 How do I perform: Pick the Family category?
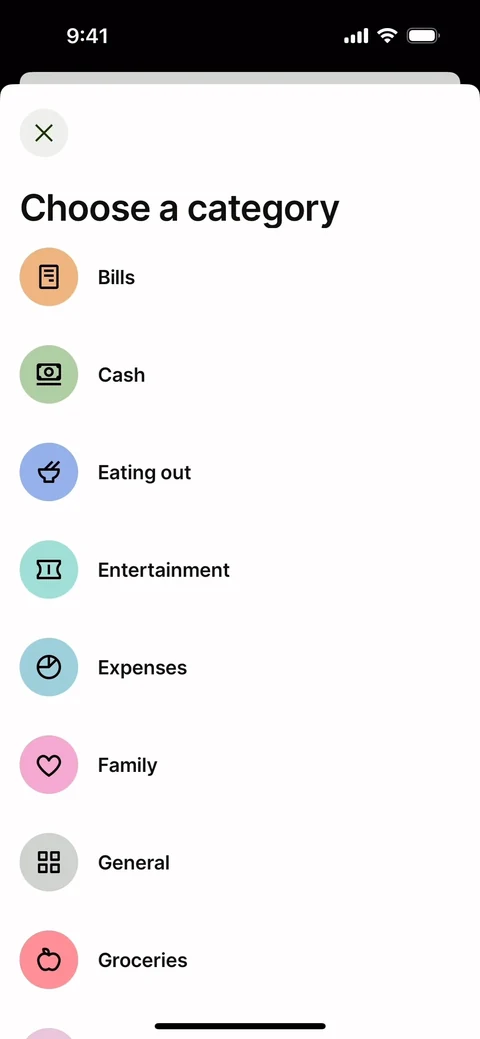tap(240, 765)
